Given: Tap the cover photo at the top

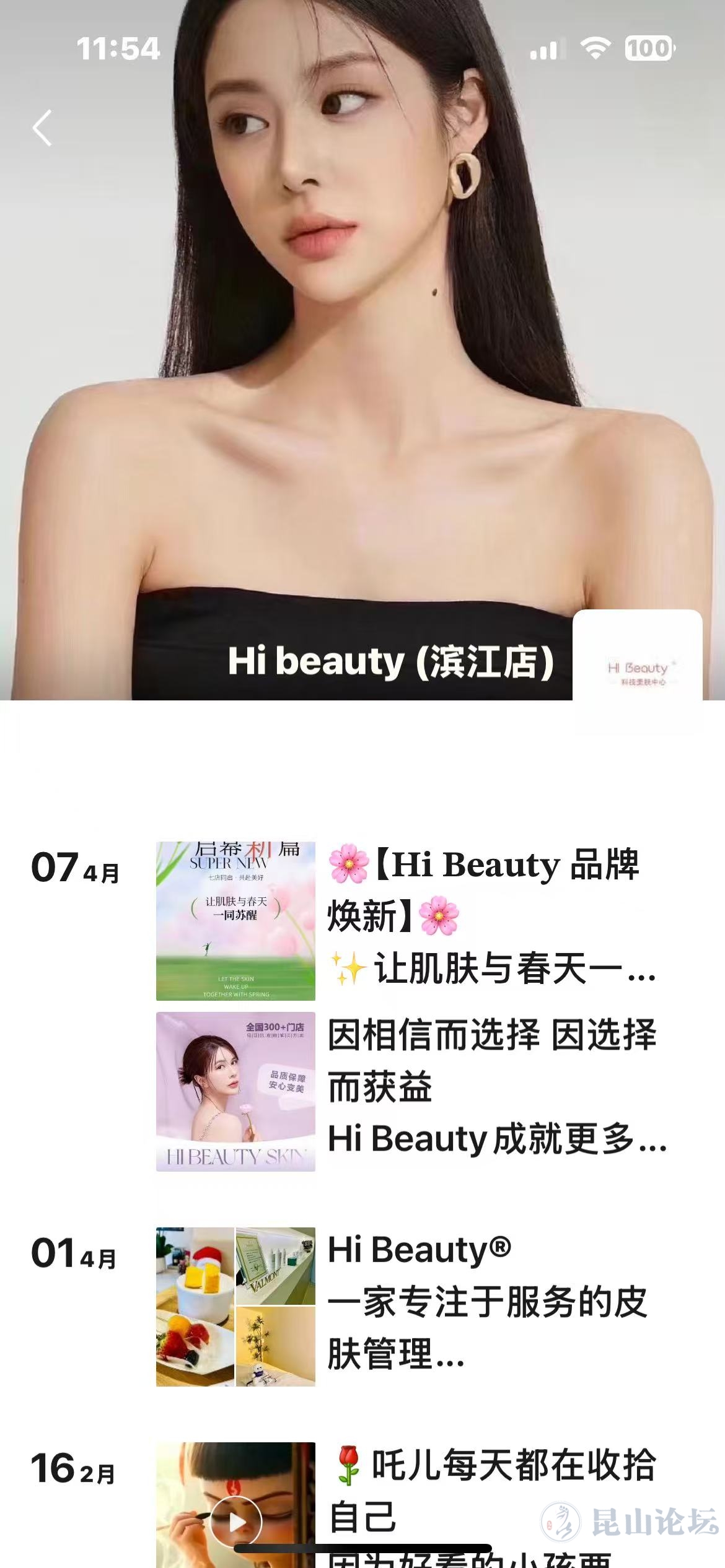Looking at the screenshot, I should [362, 372].
